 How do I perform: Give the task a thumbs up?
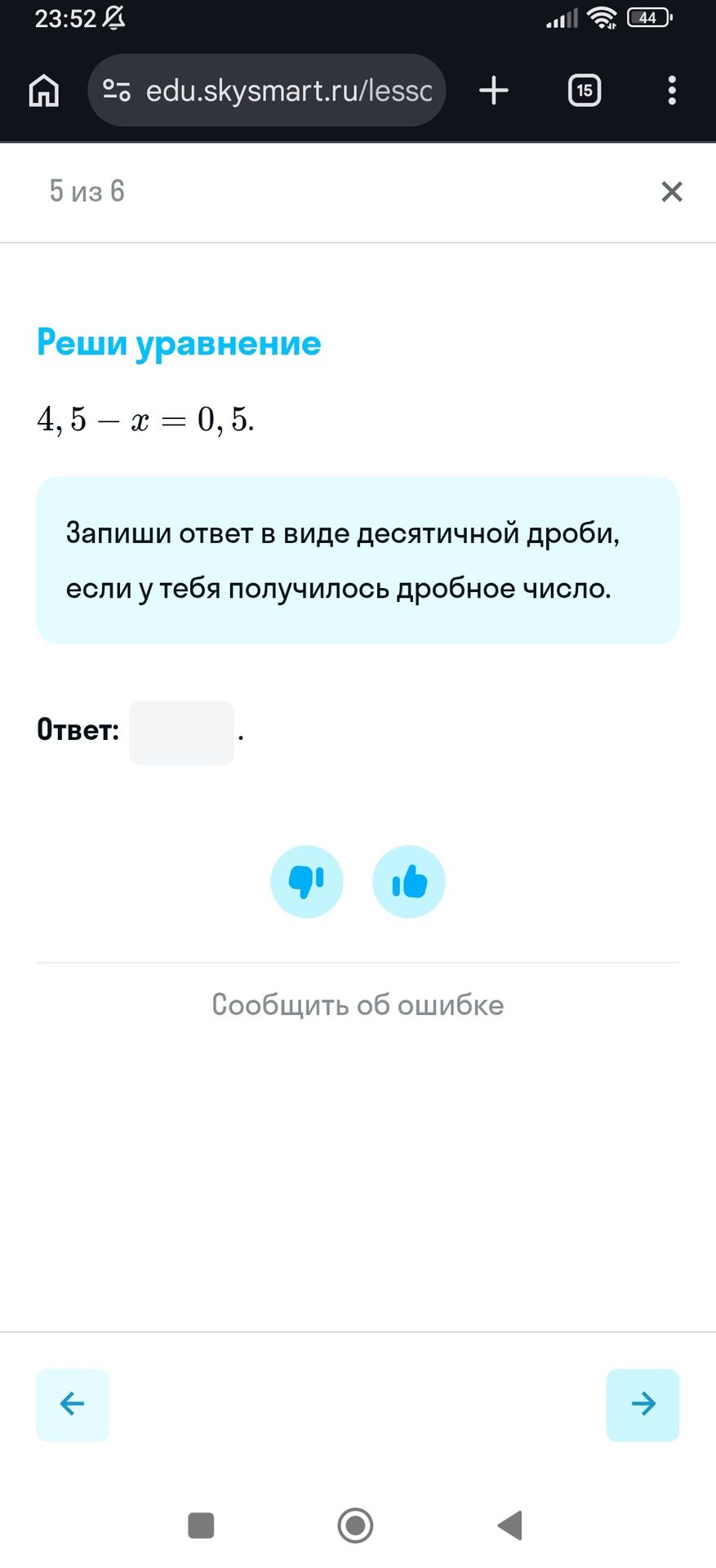[x=409, y=882]
